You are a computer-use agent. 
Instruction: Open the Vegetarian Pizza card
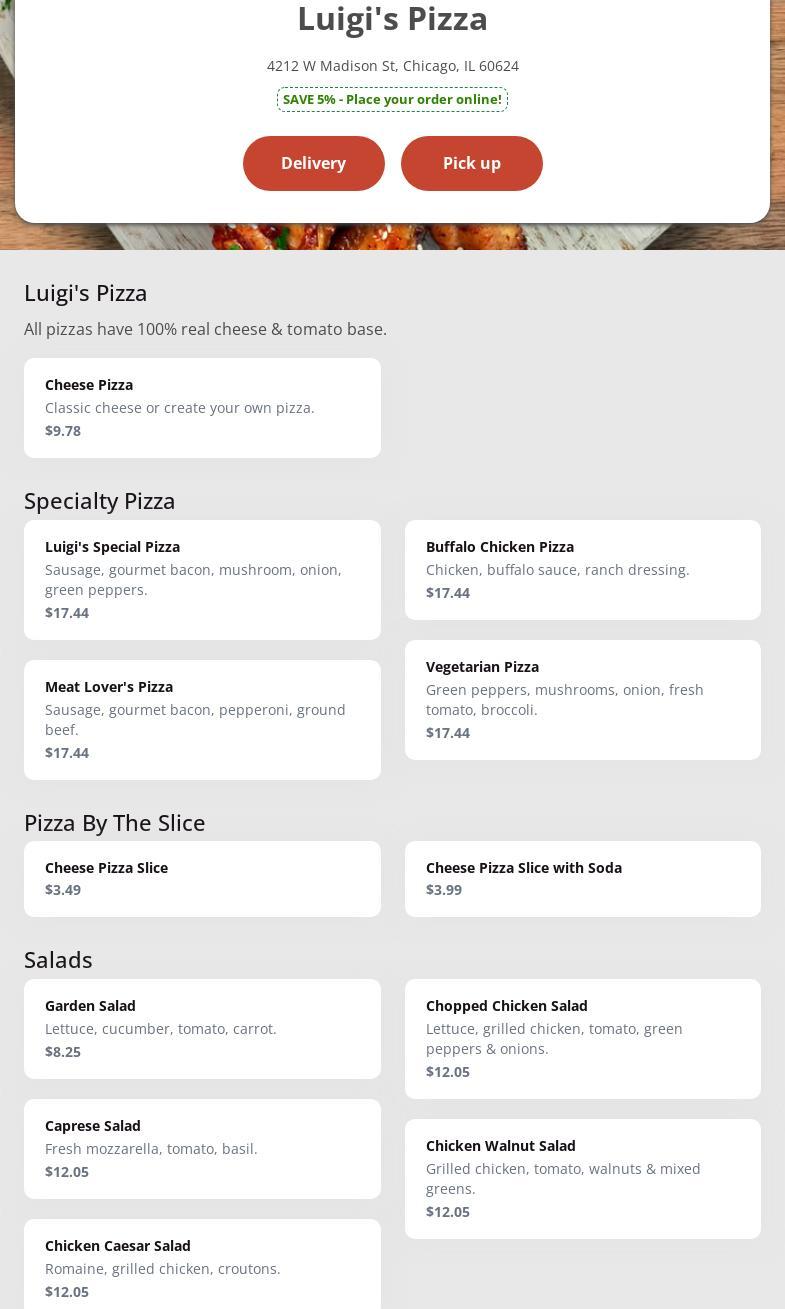(x=582, y=699)
